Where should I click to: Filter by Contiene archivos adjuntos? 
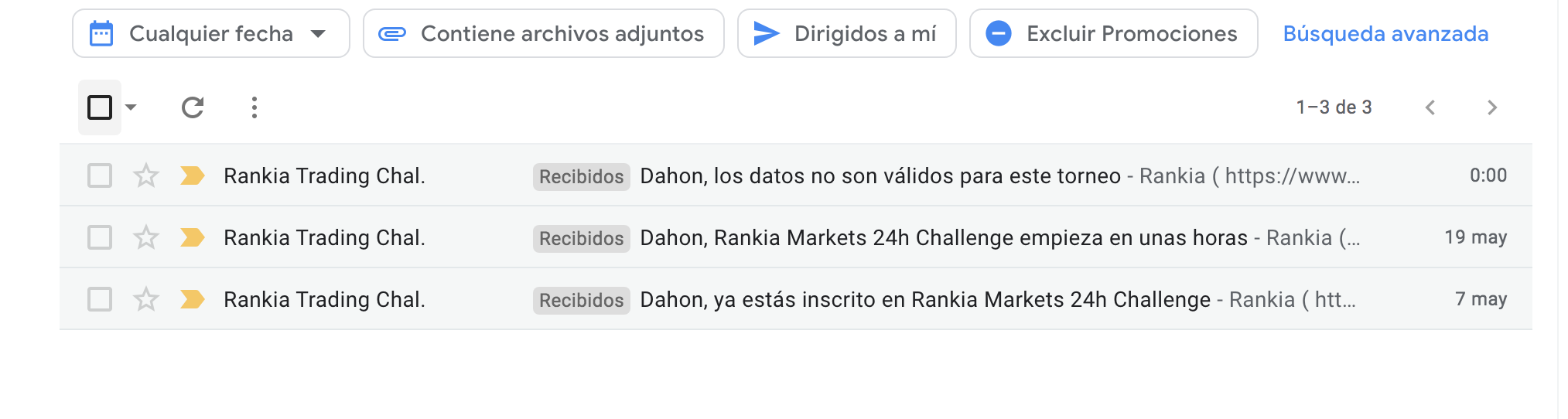point(543,33)
